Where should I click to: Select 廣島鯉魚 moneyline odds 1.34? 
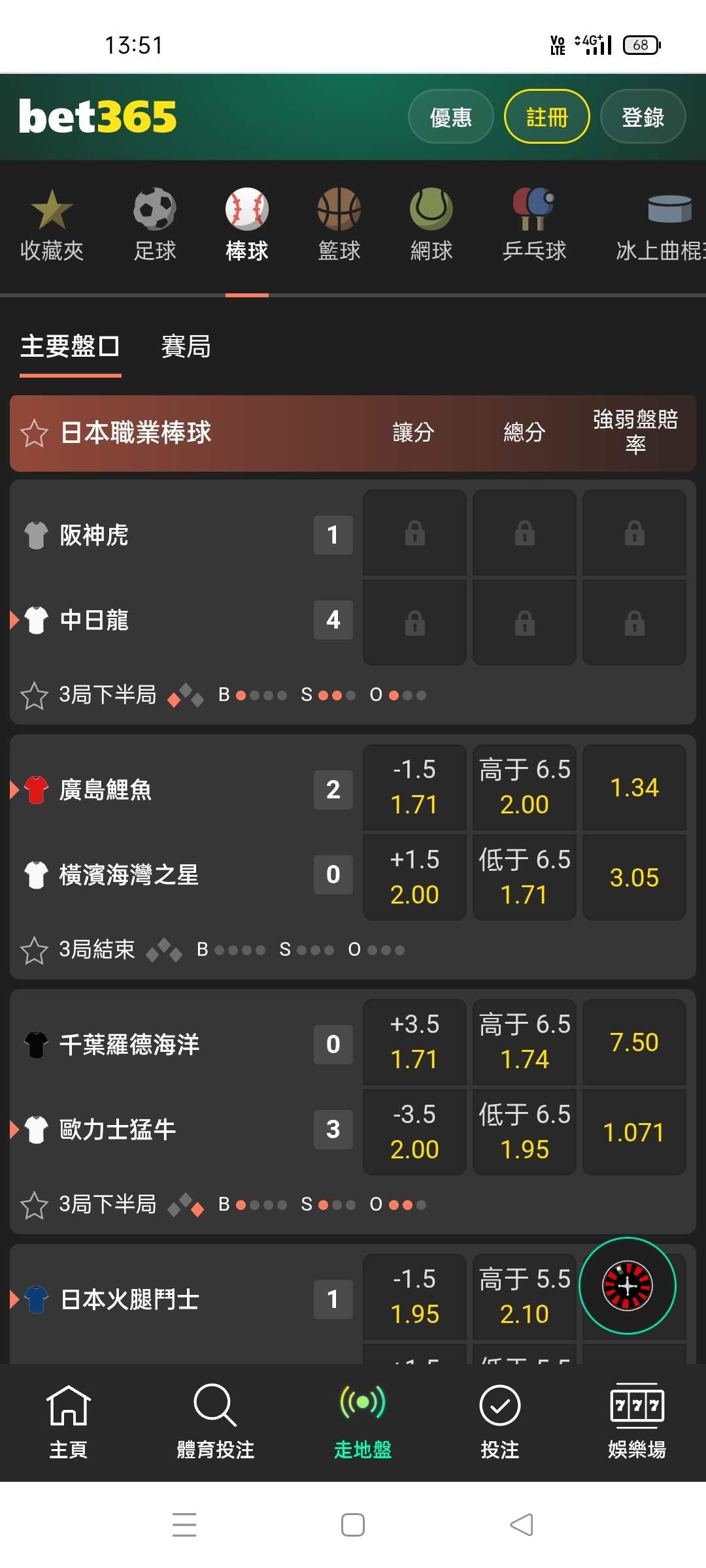[x=634, y=787]
